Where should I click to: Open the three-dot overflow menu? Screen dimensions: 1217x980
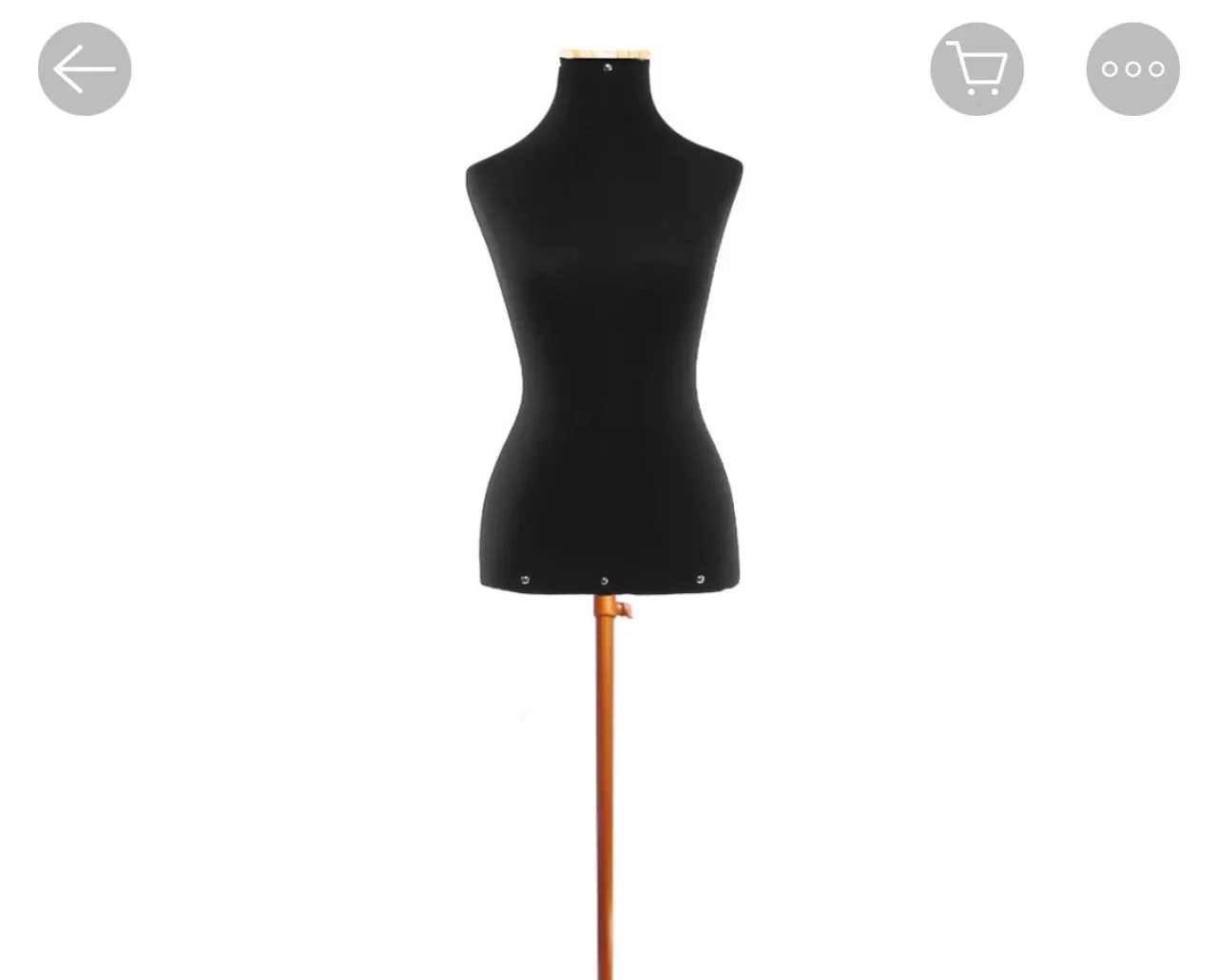coord(1132,69)
